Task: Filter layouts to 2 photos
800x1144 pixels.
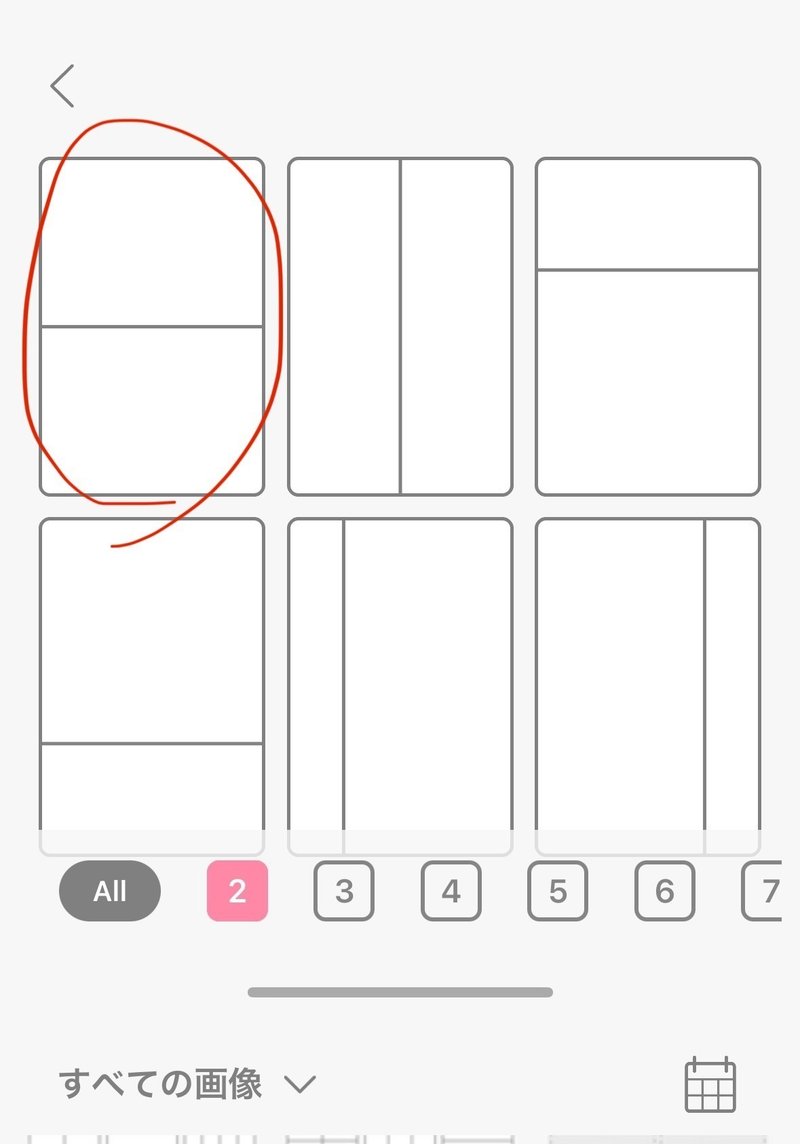Action: pos(237,891)
